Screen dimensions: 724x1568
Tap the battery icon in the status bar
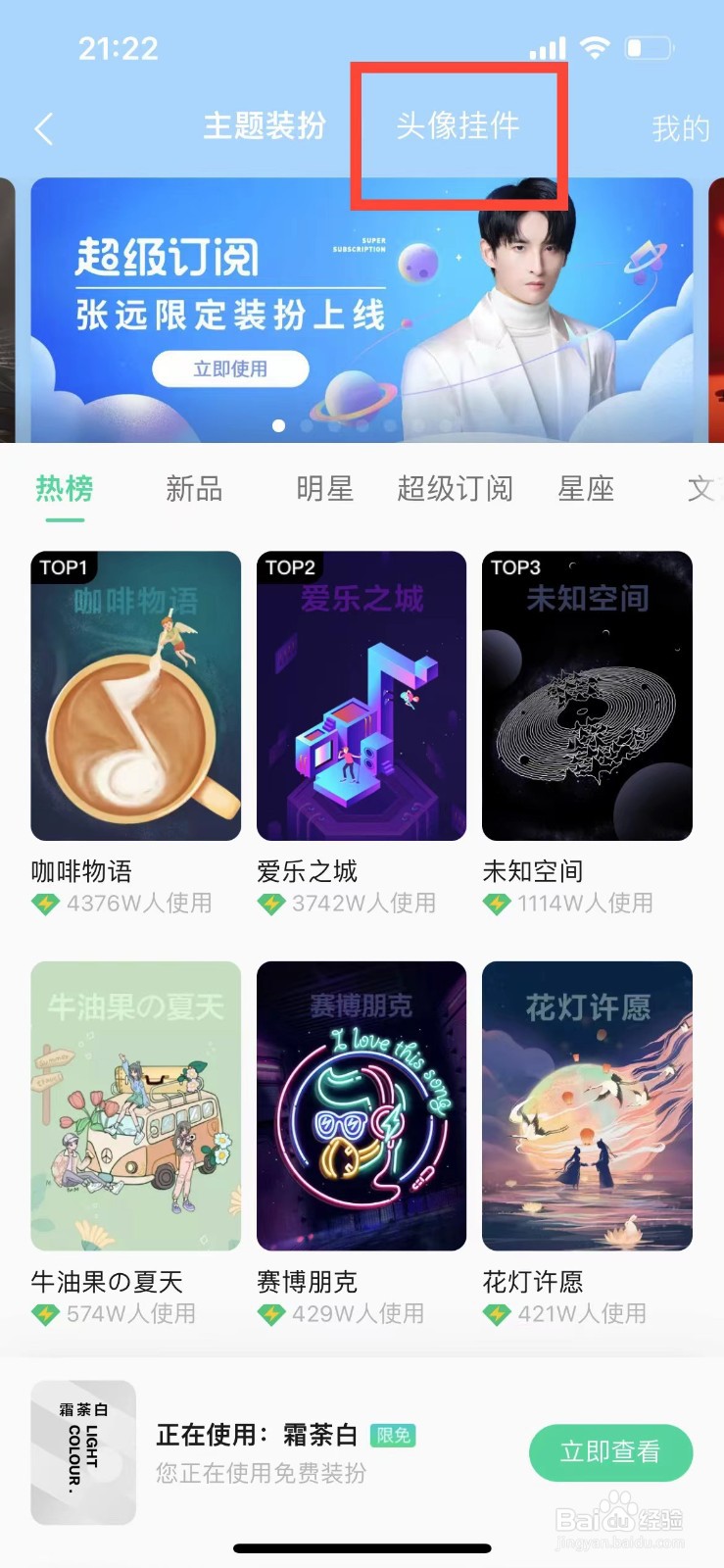click(651, 46)
